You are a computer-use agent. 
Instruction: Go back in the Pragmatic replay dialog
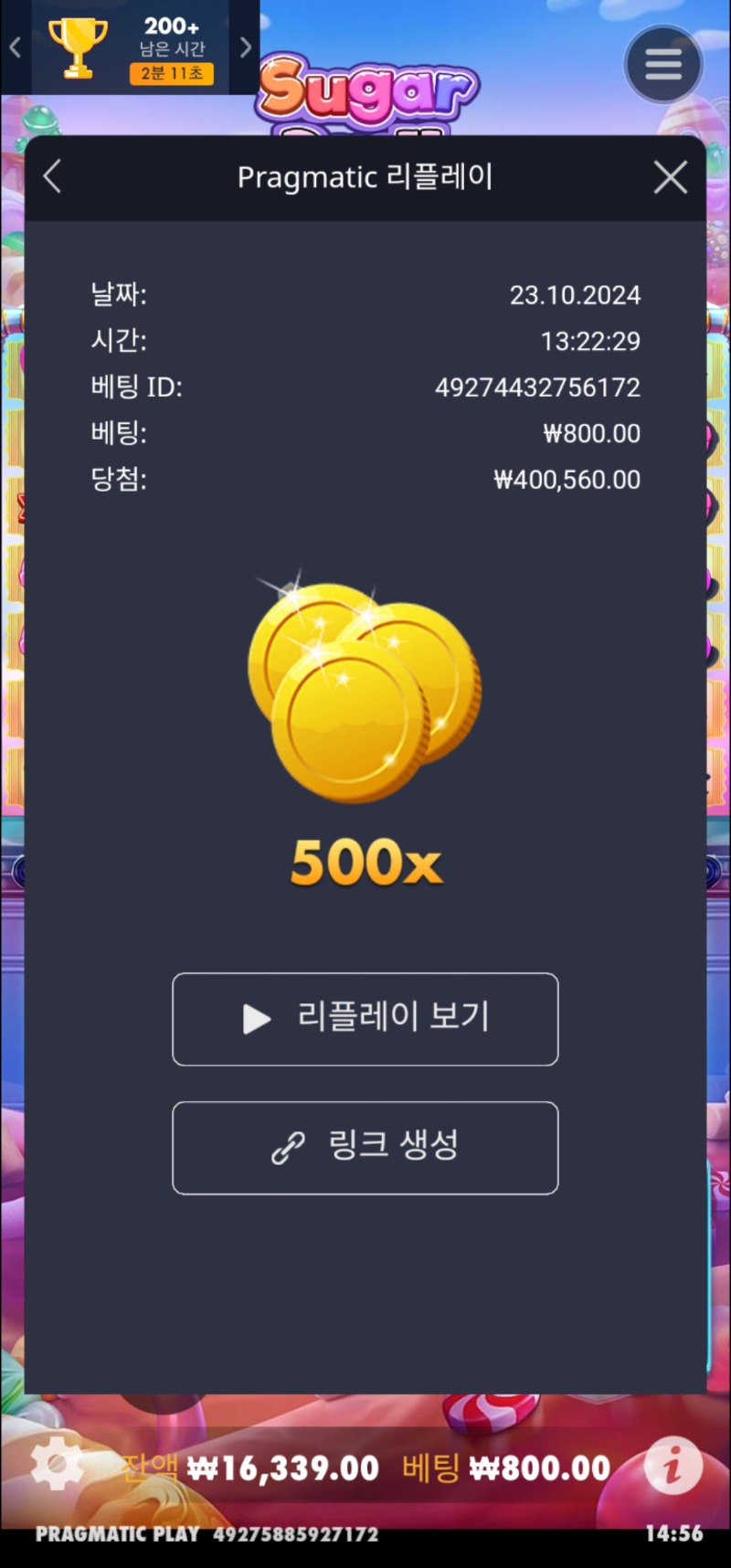(52, 176)
